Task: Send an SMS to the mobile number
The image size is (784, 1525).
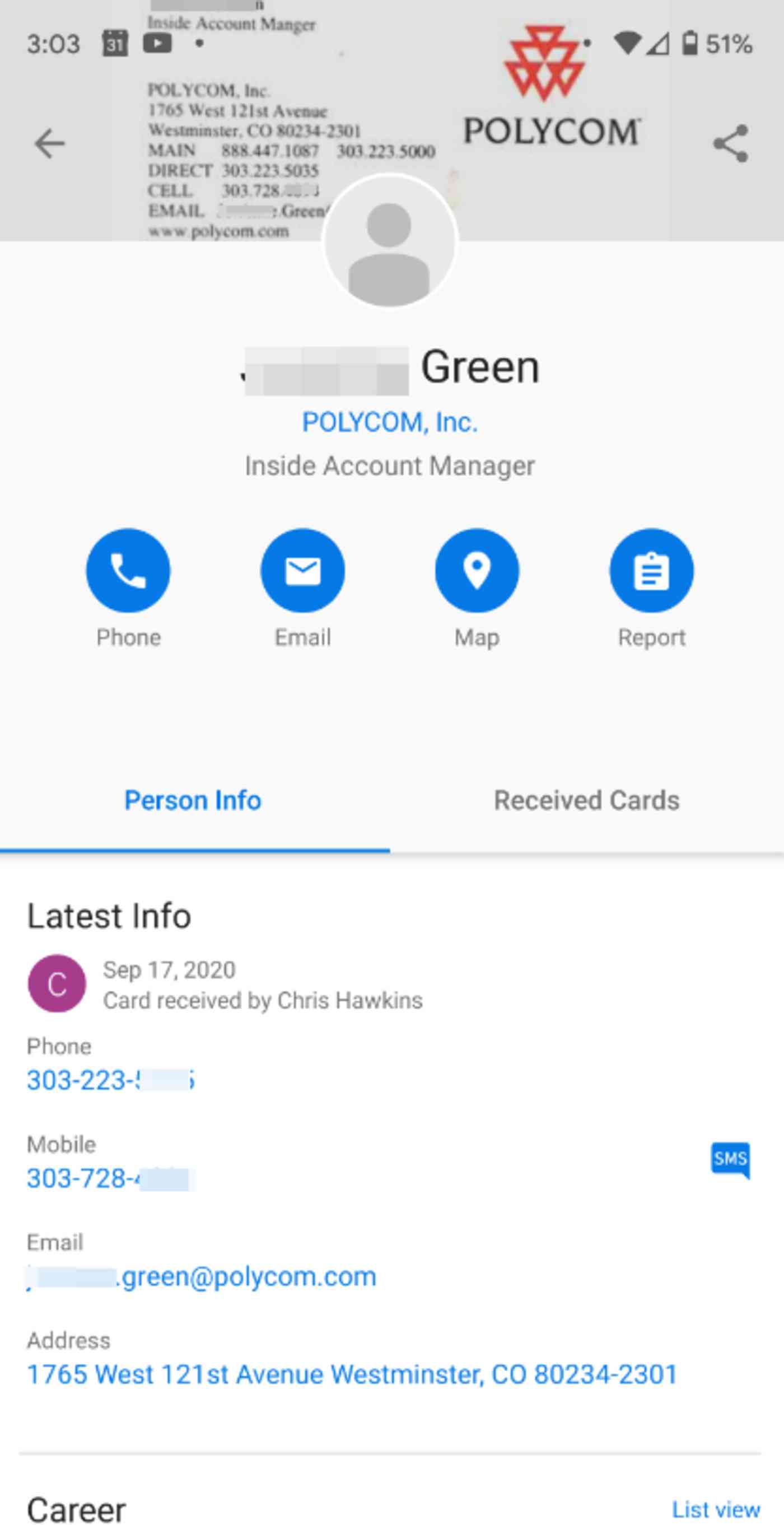Action: tap(731, 1159)
